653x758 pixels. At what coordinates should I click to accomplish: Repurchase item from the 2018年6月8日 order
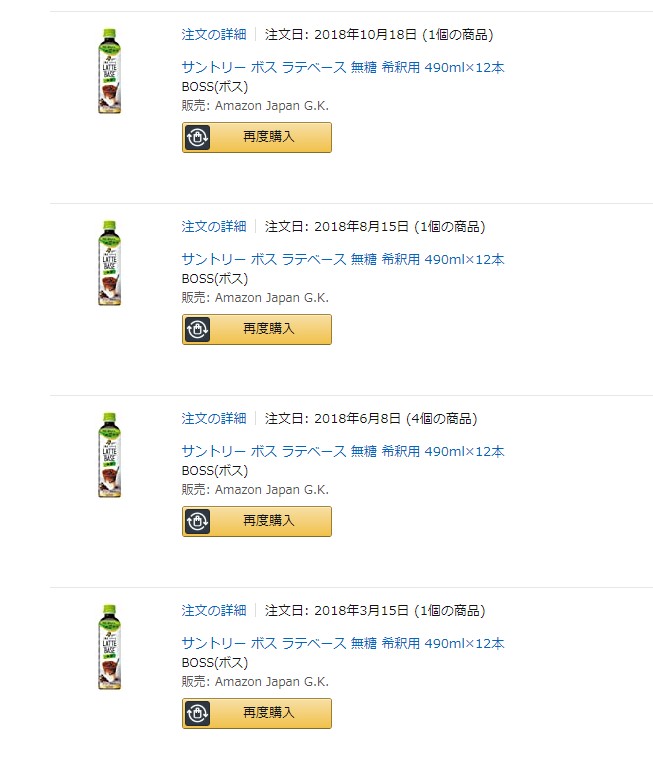[257, 522]
